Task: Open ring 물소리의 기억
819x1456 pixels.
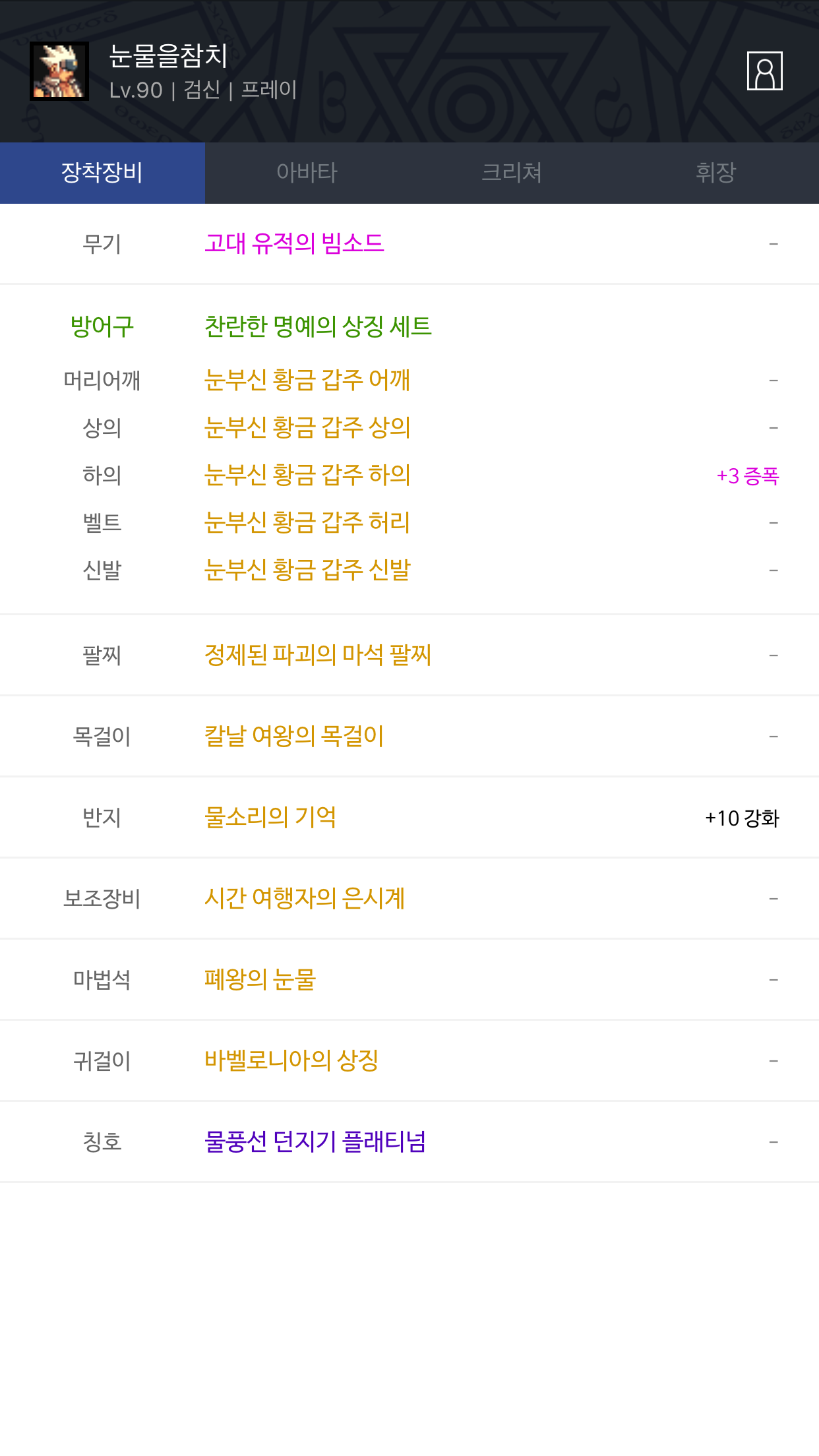Action: [270, 818]
